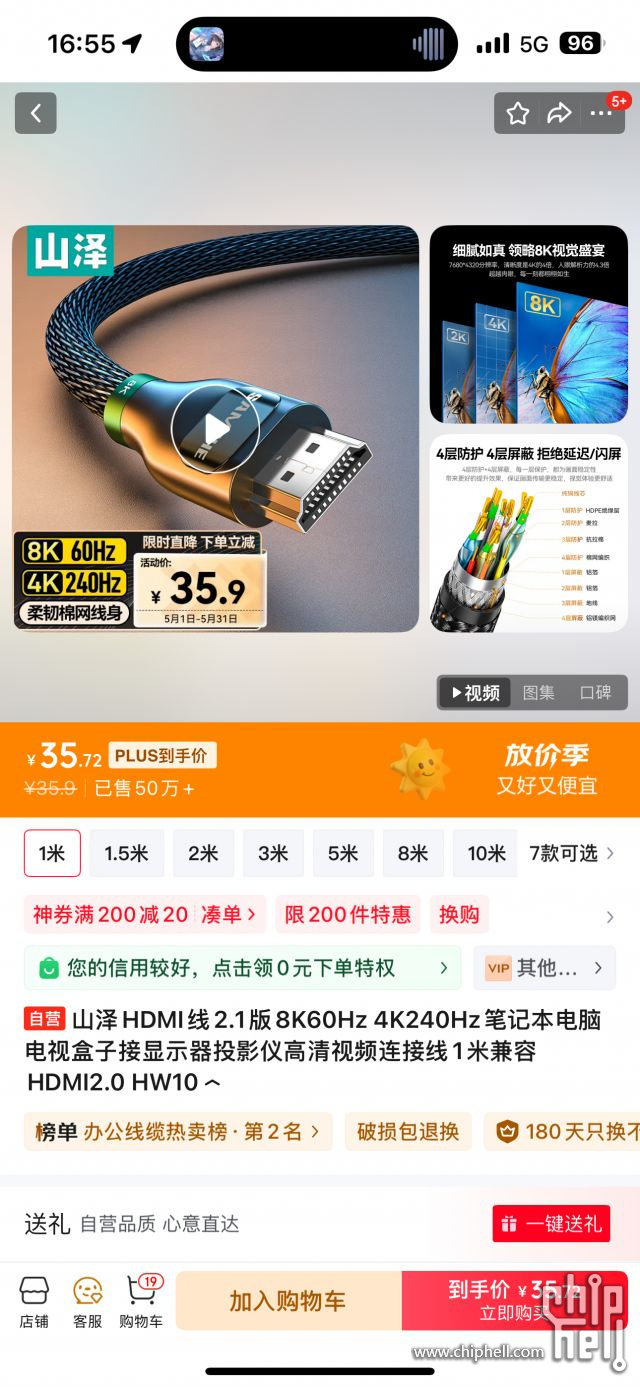The width and height of the screenshot is (640, 1387).
Task: Switch to the 口碑 reviews tab
Action: click(595, 692)
